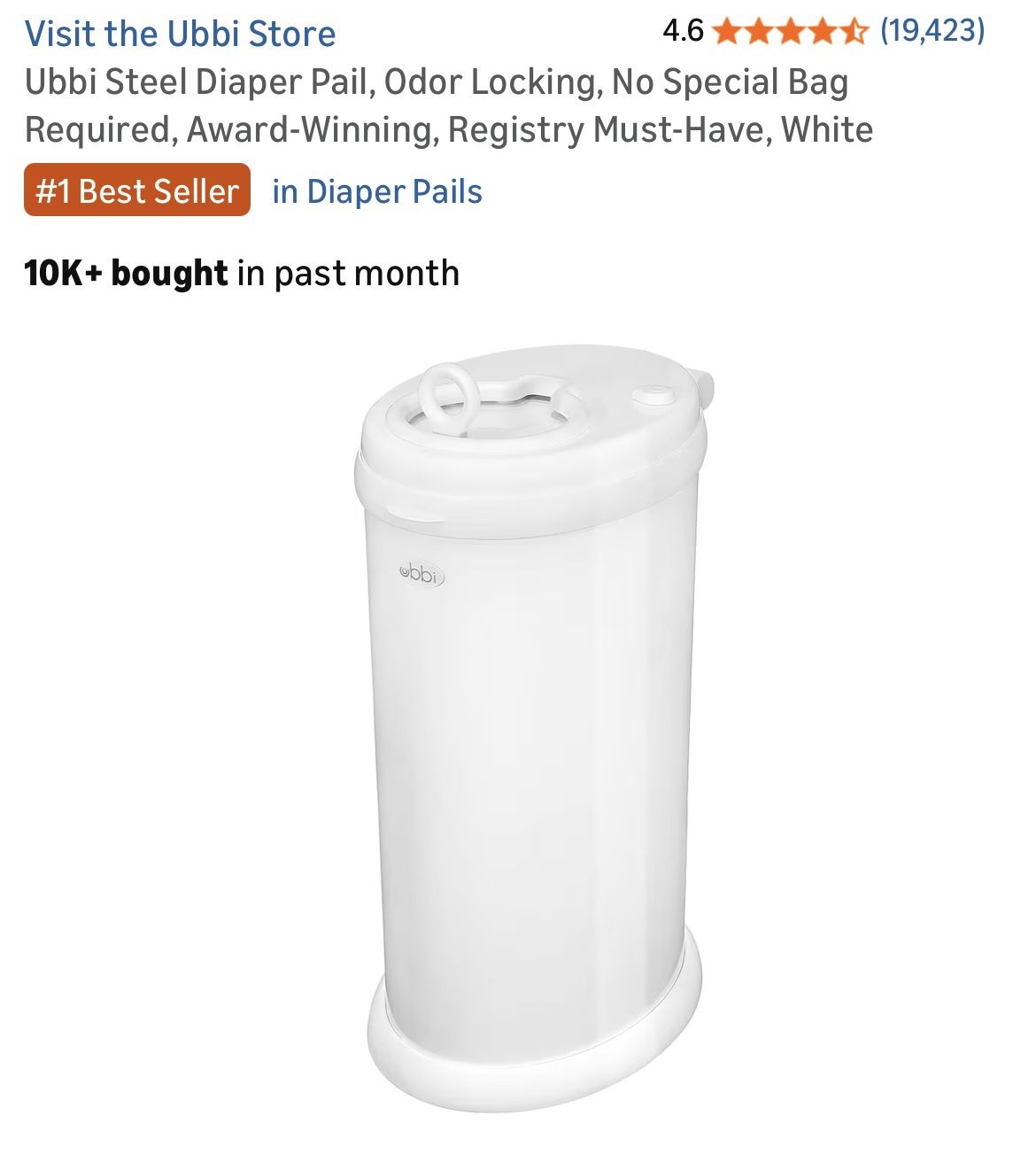Visit the Ubbi Store link

coord(180,34)
